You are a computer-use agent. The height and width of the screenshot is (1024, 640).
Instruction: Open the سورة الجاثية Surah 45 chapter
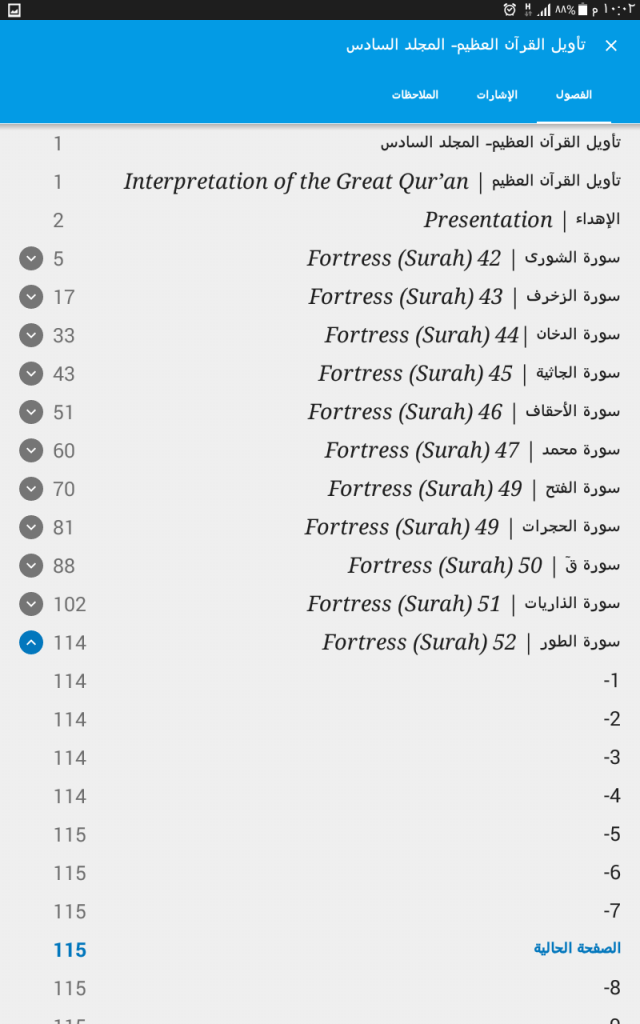pos(320,374)
